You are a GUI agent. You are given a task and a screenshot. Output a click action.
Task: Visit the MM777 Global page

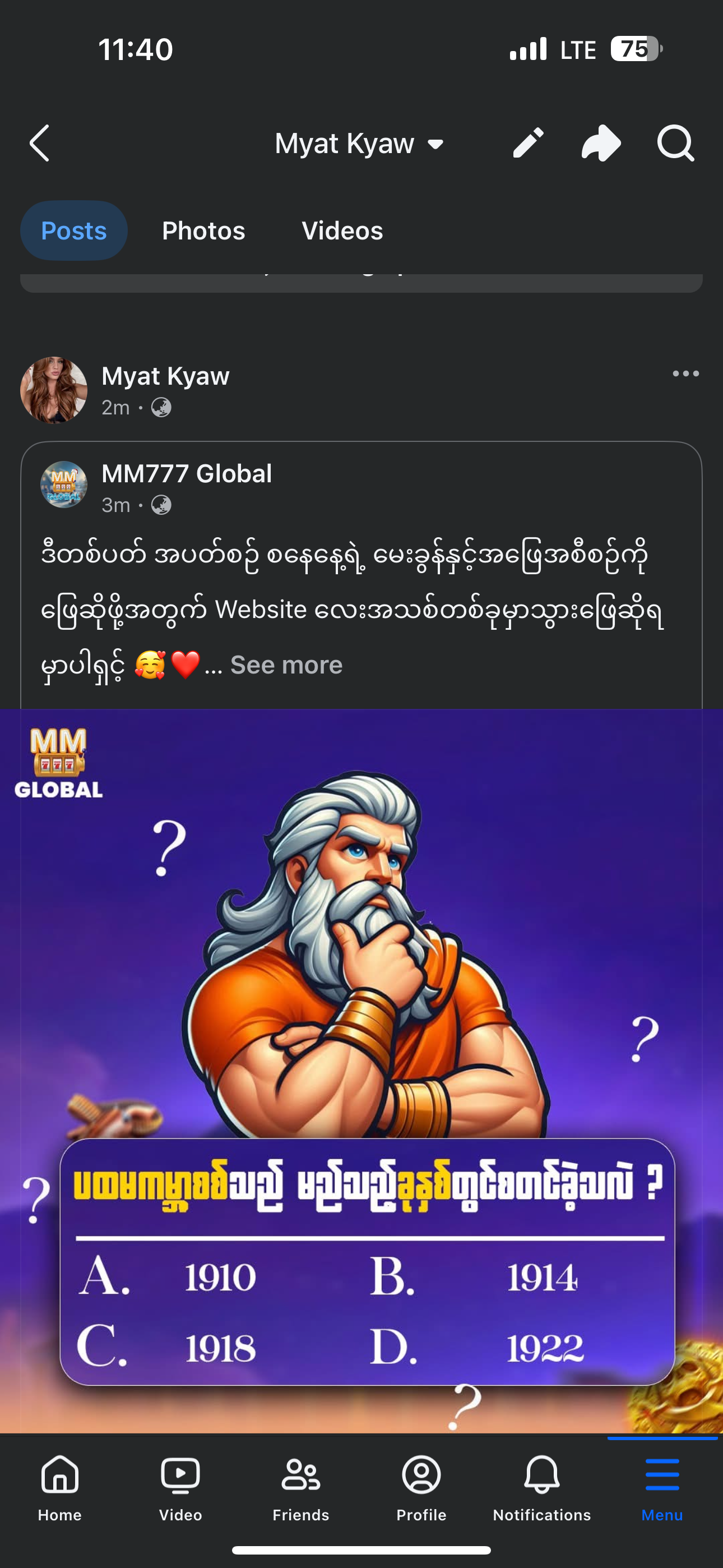(186, 473)
